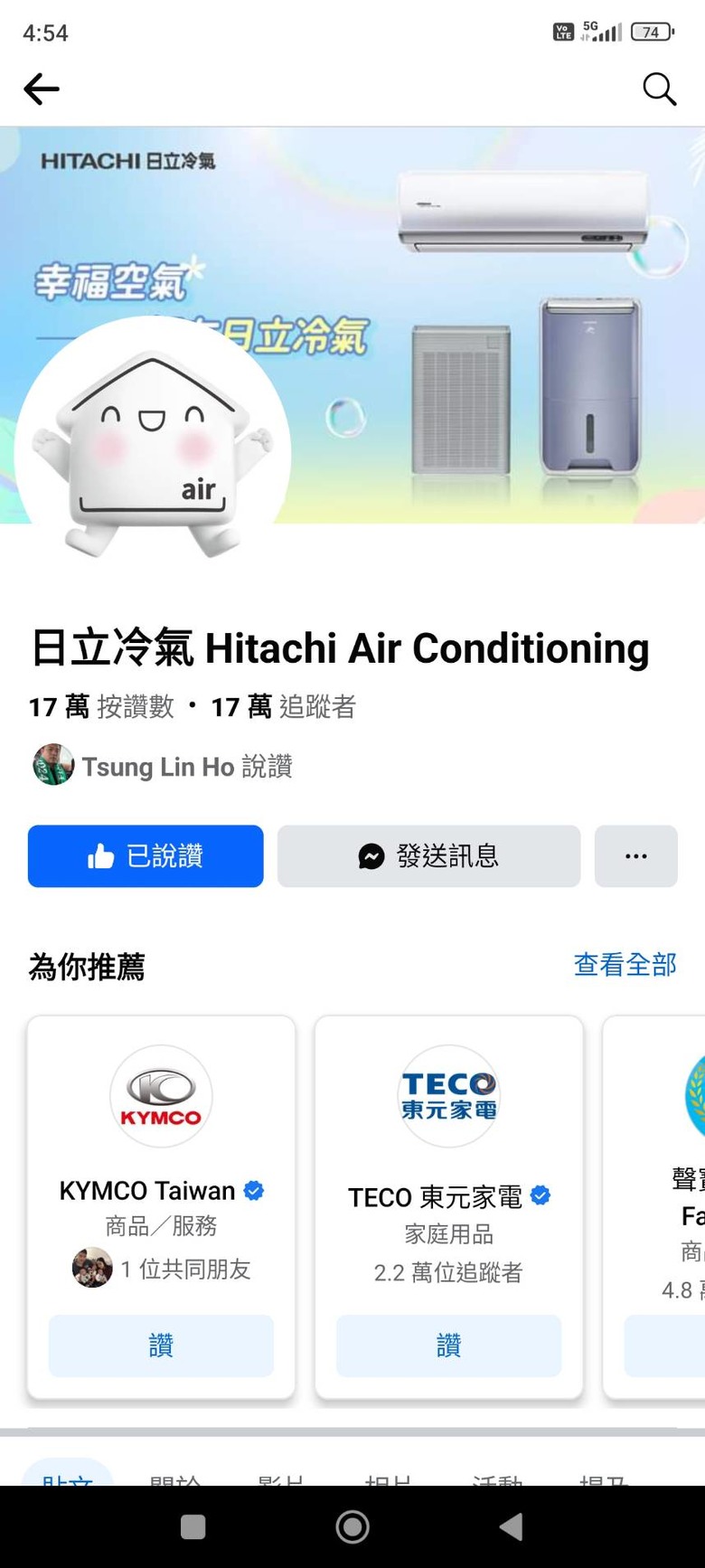Like the TECO 東元家電 page

(x=448, y=1346)
